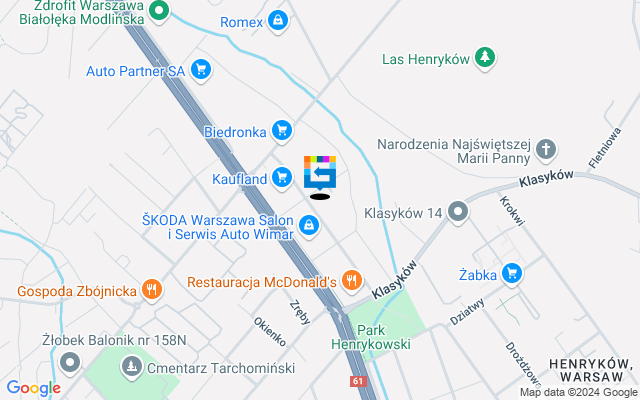Select the Żabka store pin
The height and width of the screenshot is (400, 640).
point(512,271)
